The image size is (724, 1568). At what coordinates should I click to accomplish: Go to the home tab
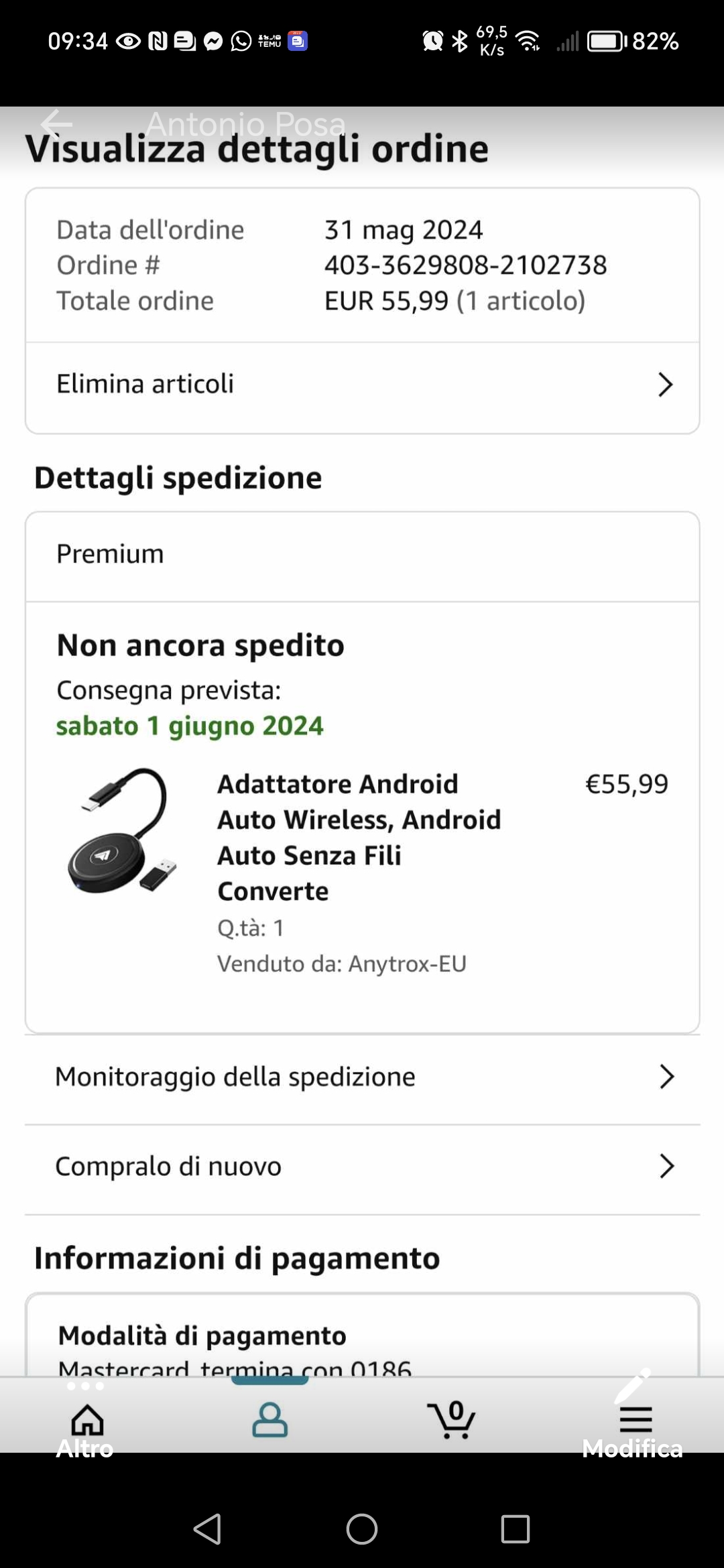tap(87, 1419)
